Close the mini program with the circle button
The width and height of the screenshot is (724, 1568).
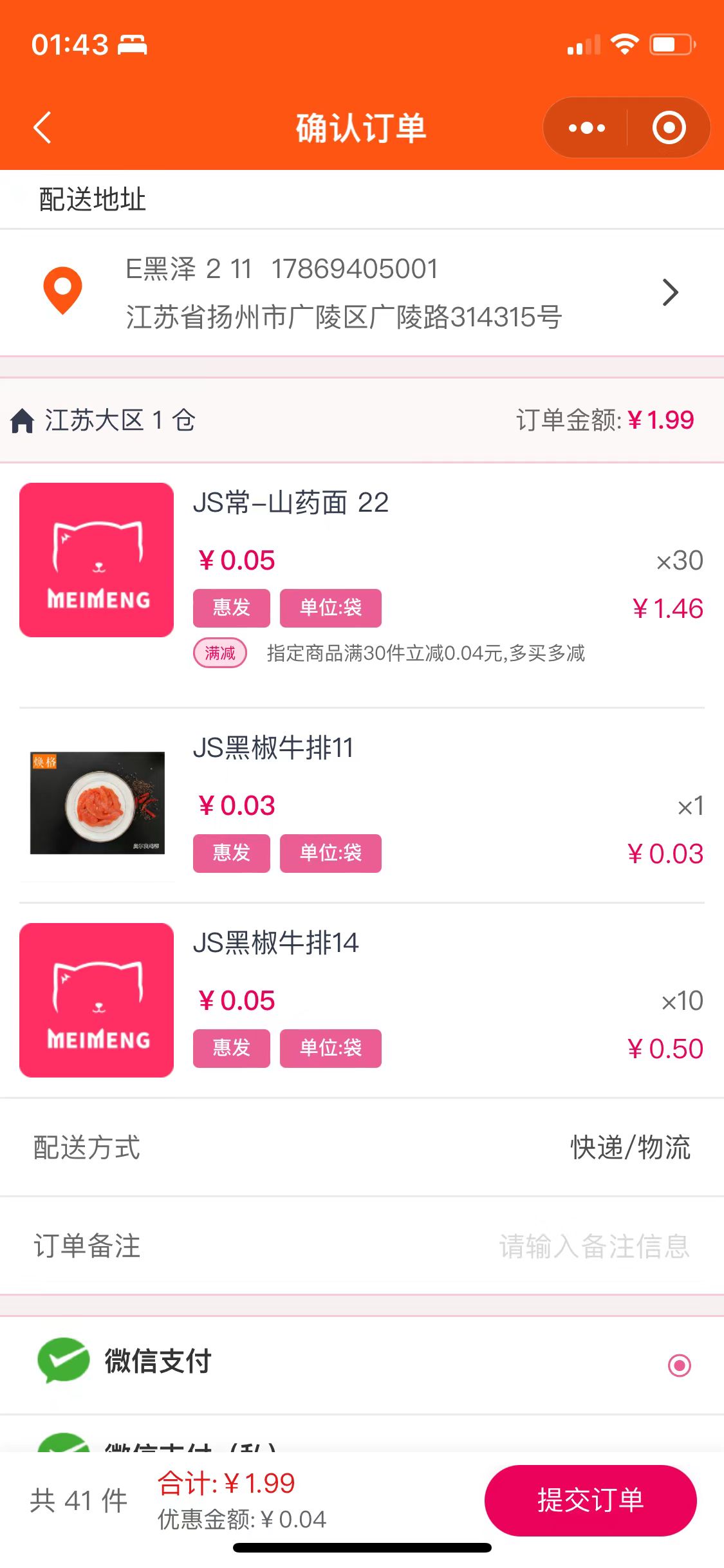tap(669, 128)
